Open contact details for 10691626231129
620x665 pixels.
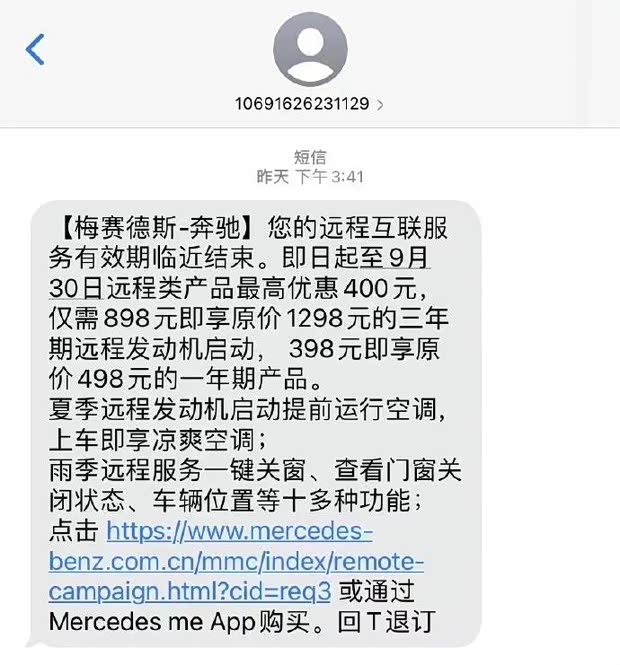coord(310,103)
